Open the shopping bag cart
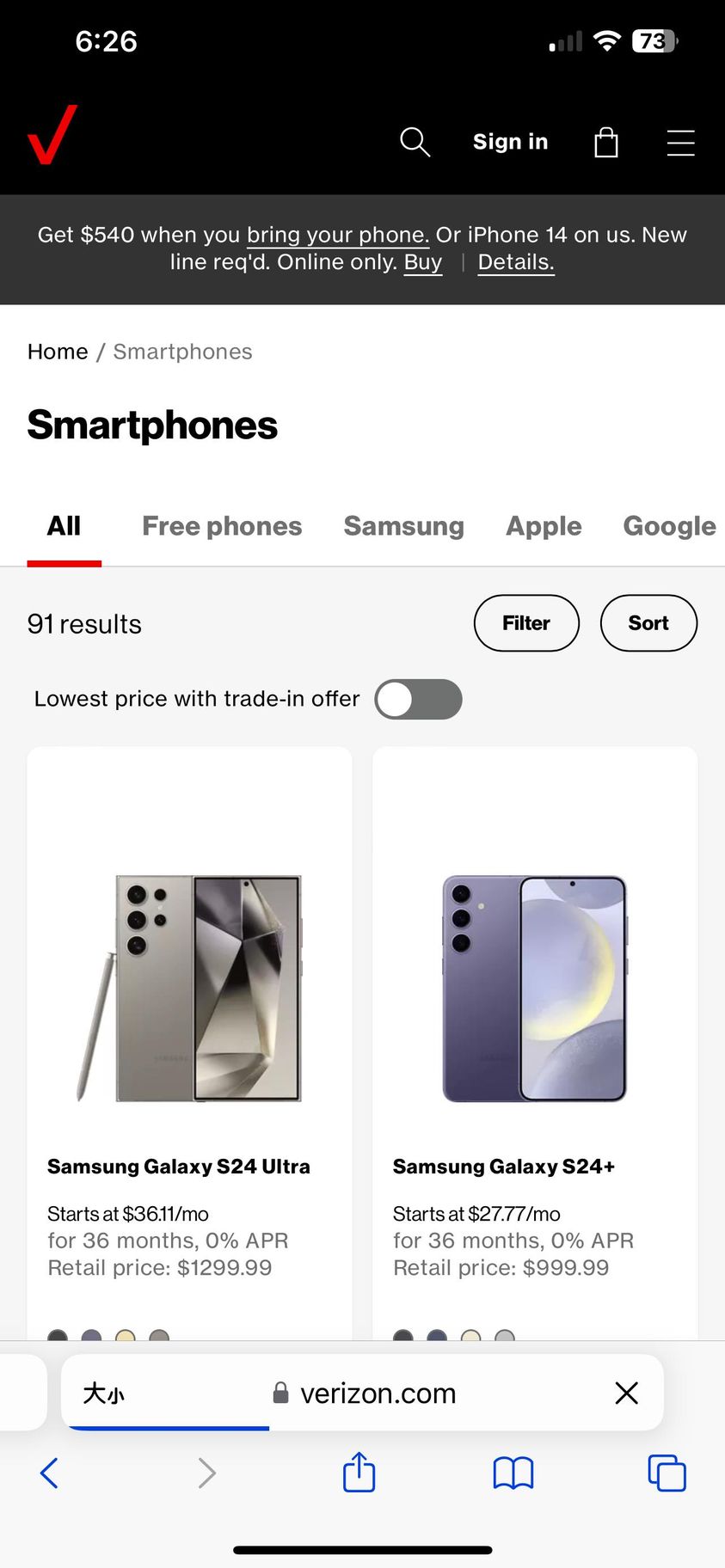The image size is (725, 1568). click(606, 142)
